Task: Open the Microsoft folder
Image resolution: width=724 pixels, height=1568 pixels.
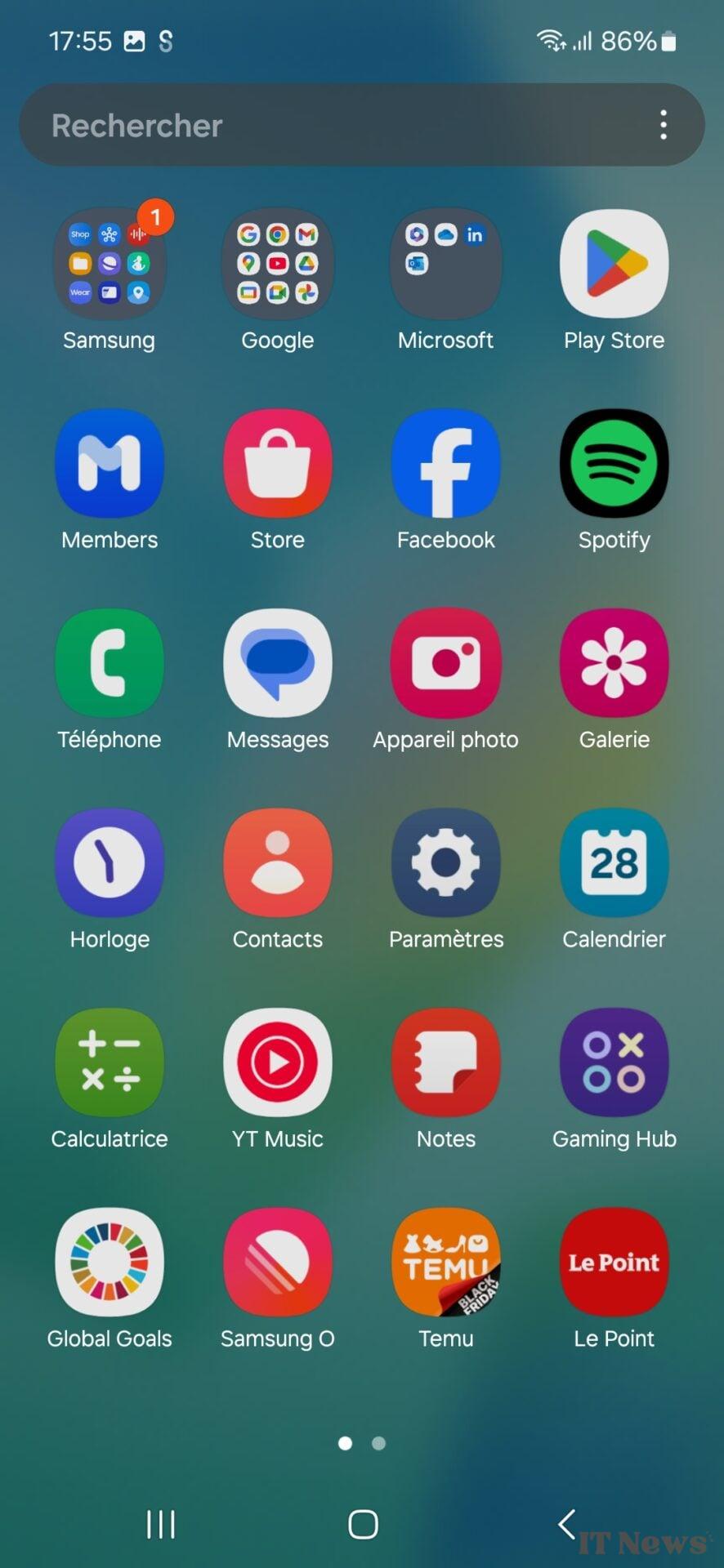Action: [445, 264]
